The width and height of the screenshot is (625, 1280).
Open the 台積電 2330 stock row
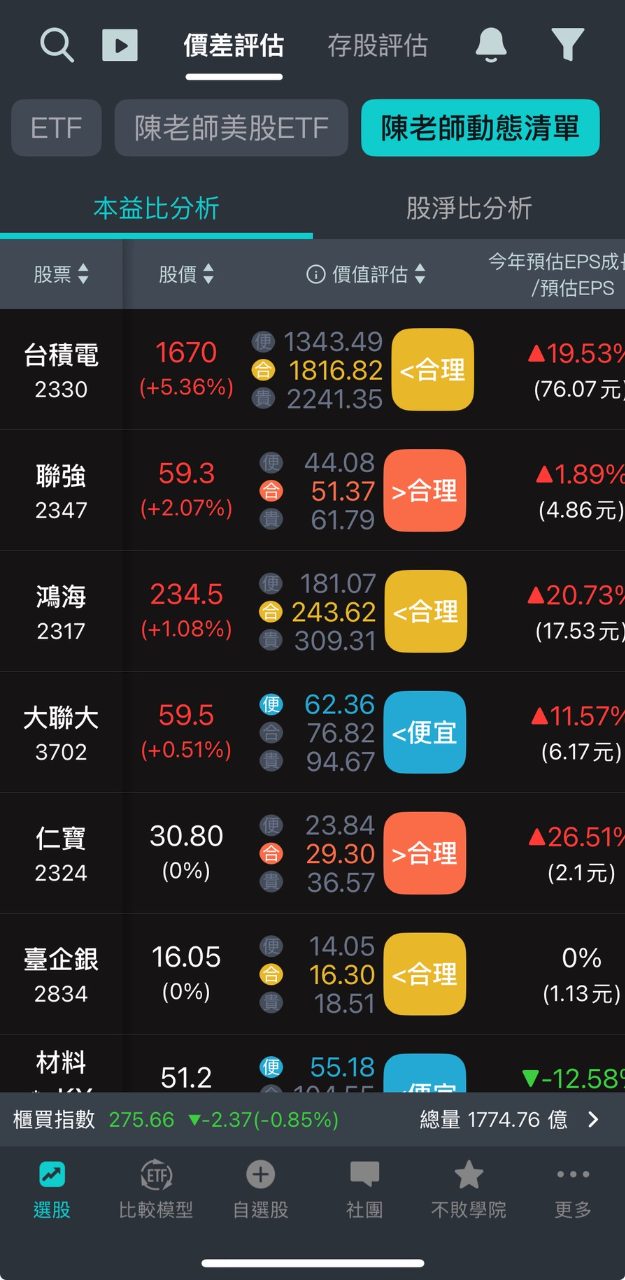(61, 370)
